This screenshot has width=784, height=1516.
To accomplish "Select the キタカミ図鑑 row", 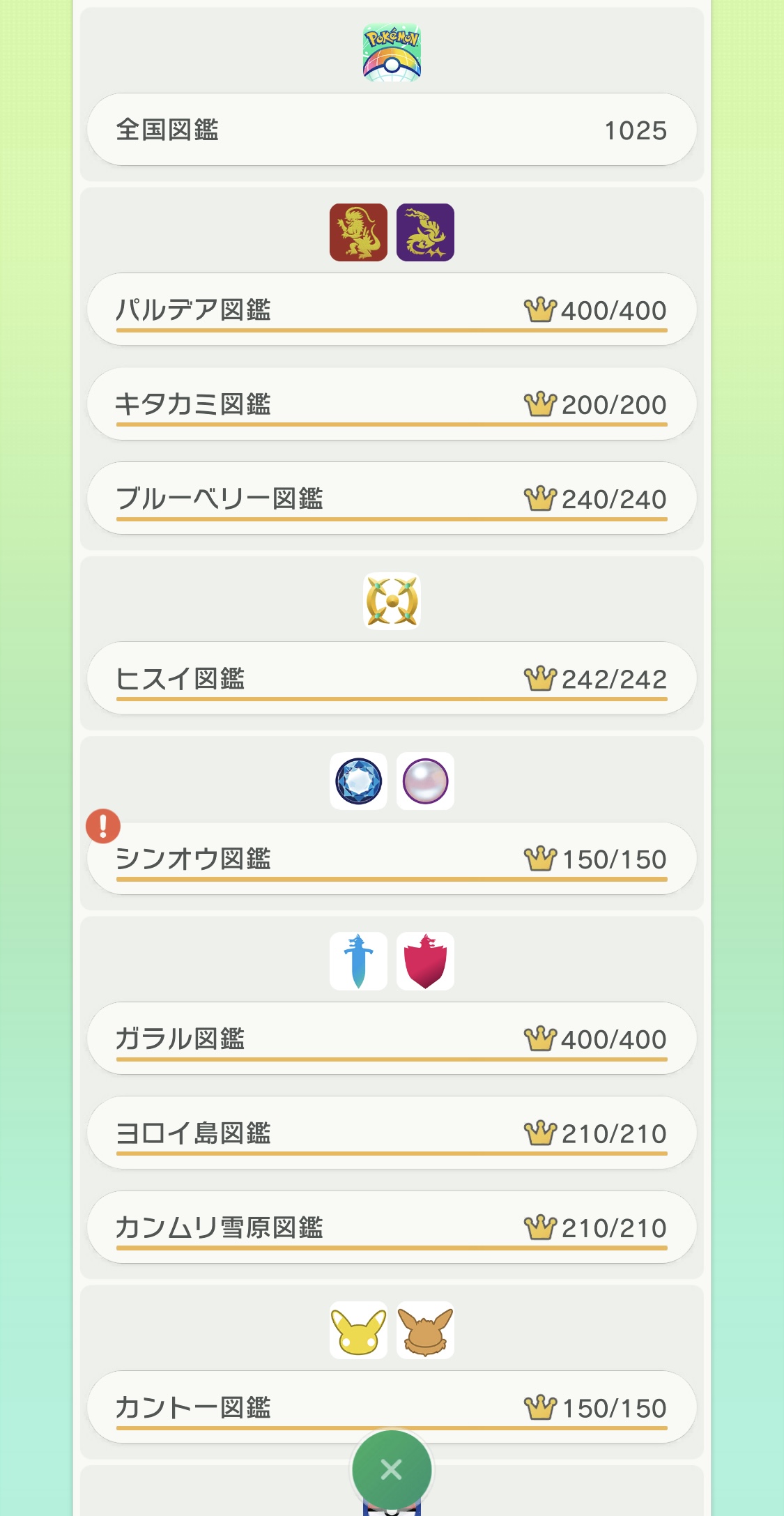I will [x=392, y=404].
